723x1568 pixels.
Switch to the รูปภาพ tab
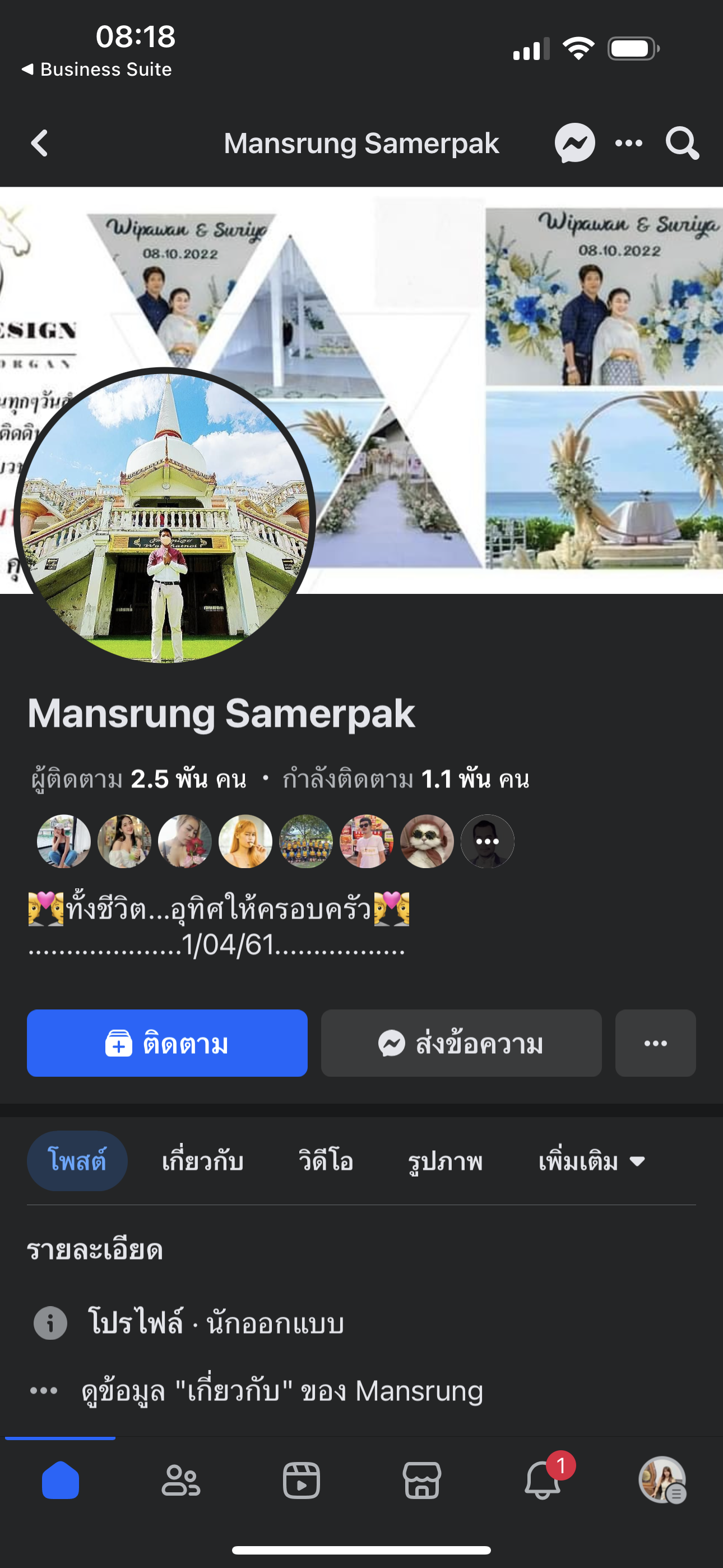pos(445,1161)
